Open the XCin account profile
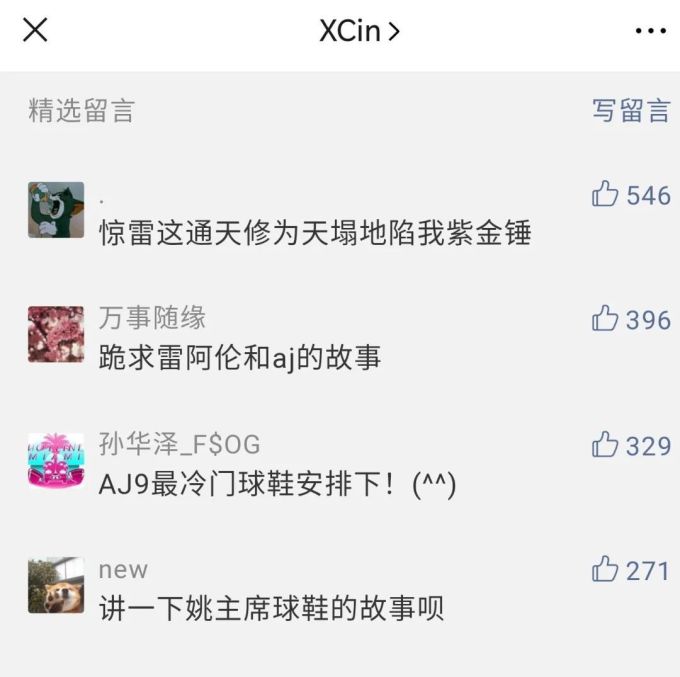 (358, 31)
